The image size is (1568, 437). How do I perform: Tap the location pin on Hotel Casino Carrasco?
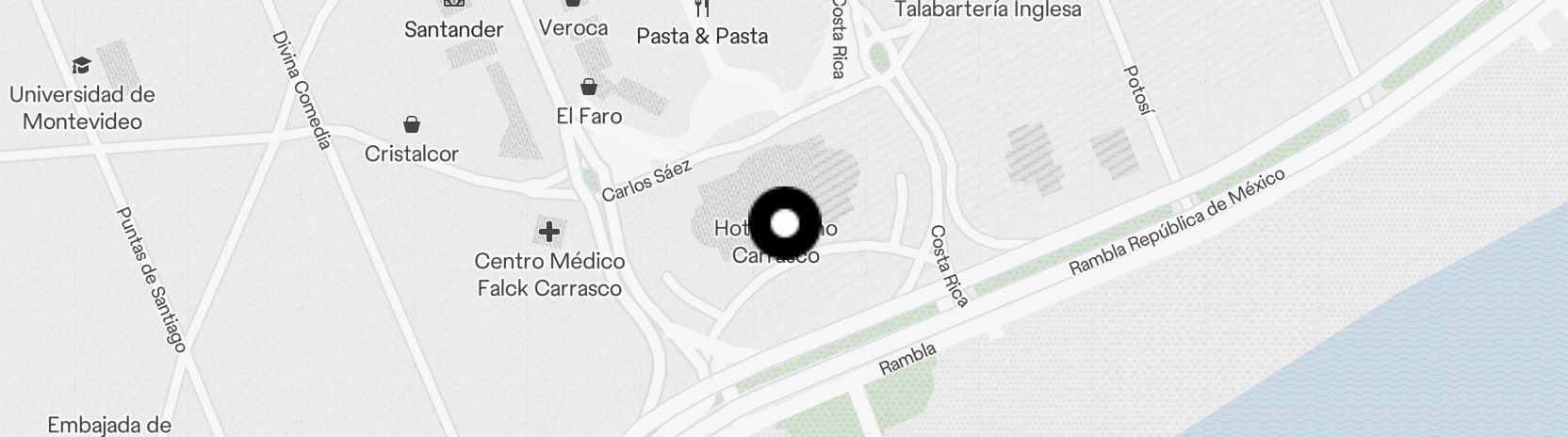pyautogui.click(x=785, y=223)
